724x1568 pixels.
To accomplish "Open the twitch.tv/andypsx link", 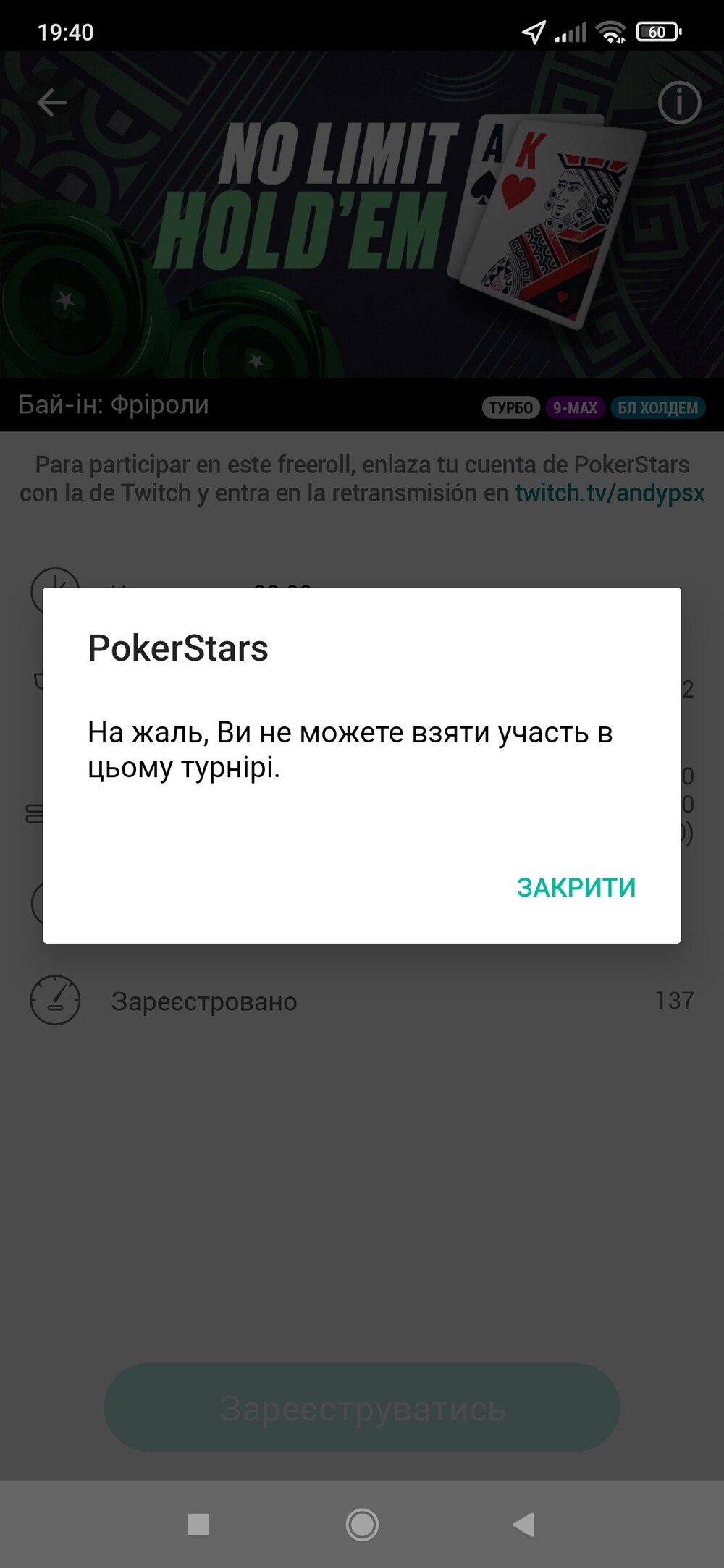I will click(x=610, y=493).
